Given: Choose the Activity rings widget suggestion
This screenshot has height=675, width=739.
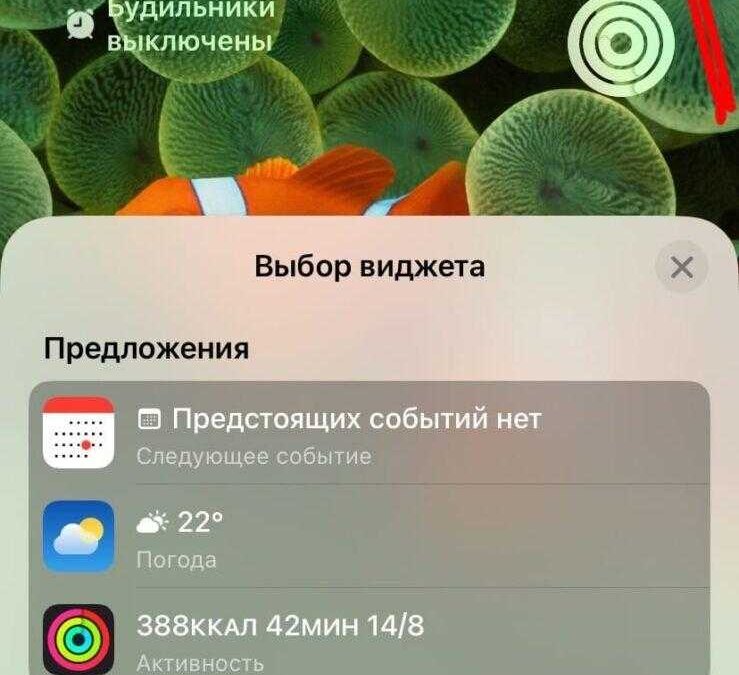Looking at the screenshot, I should pyautogui.click(x=368, y=639).
